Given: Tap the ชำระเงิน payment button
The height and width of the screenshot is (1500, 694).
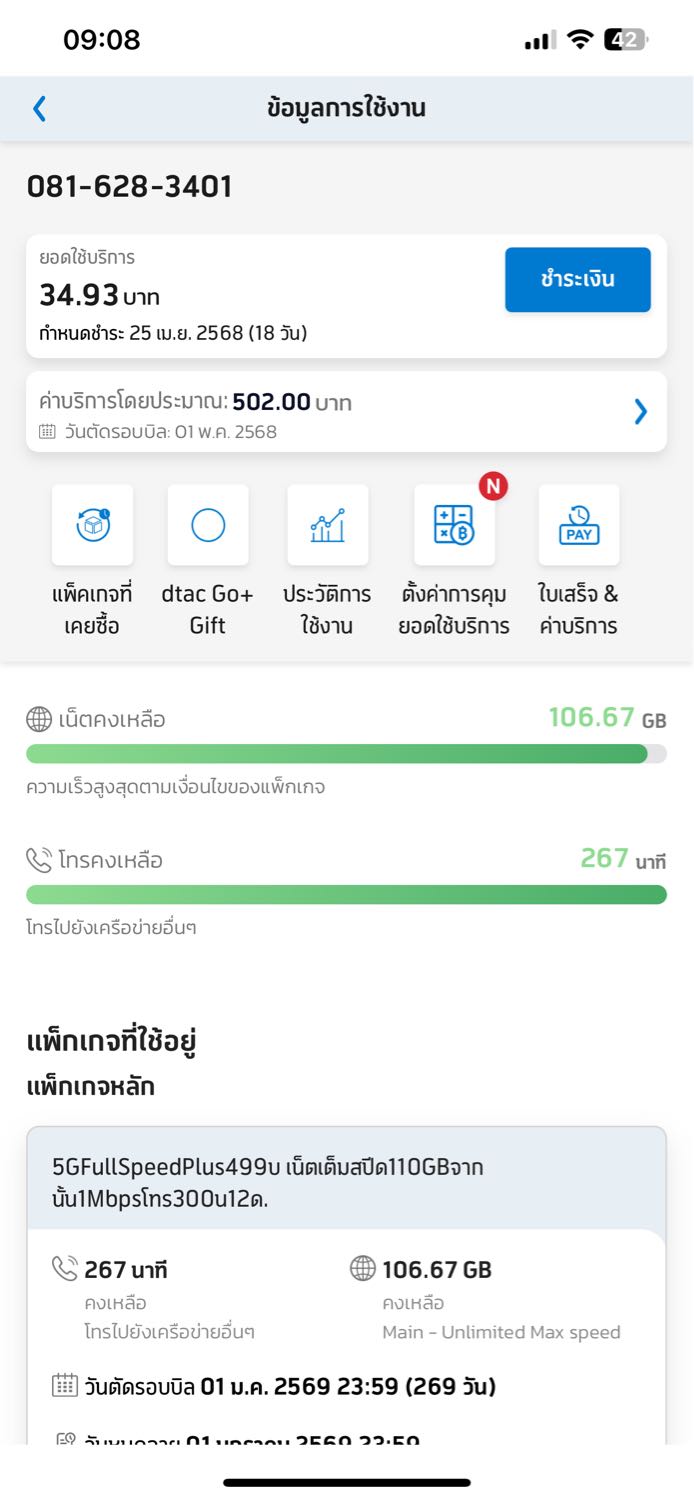Looking at the screenshot, I should [578, 280].
